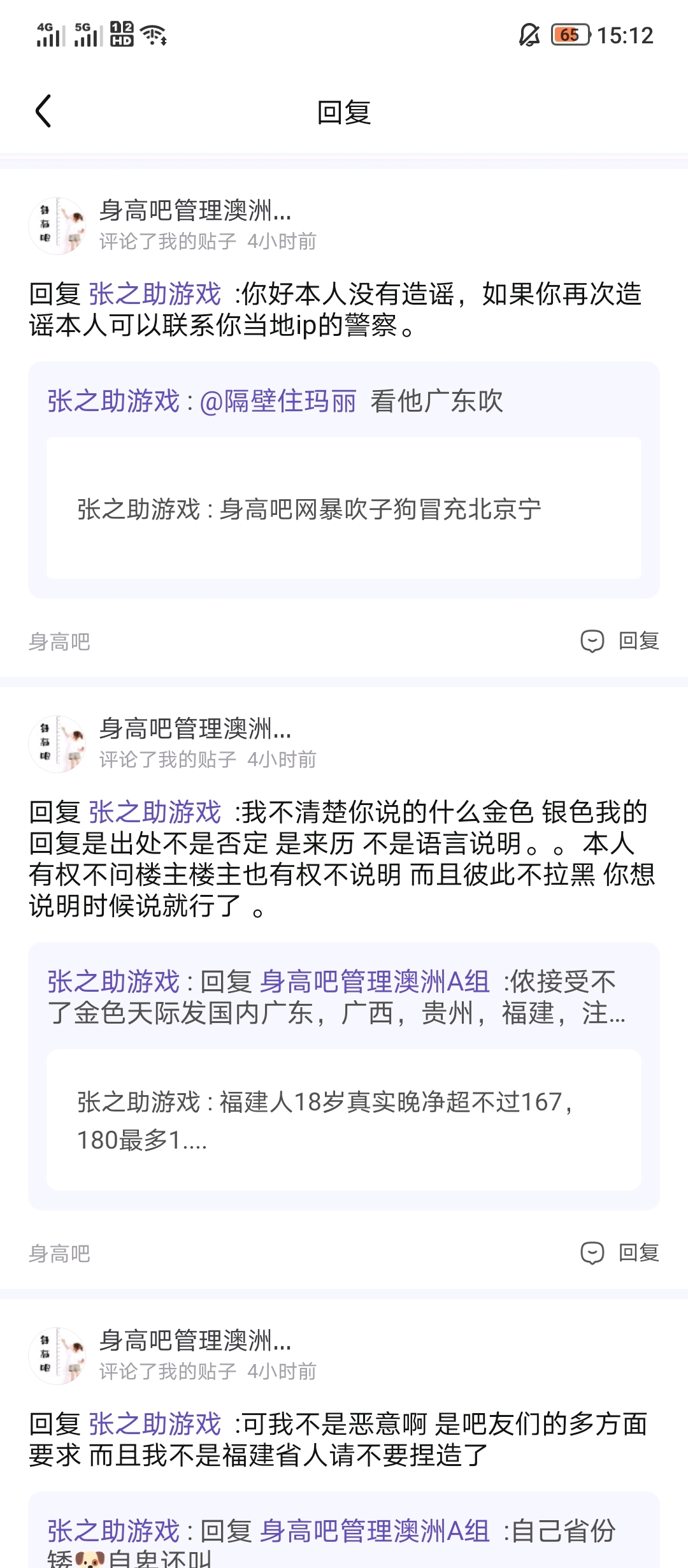This screenshot has width=688, height=1568.
Task: View the first commenter's avatar profile
Action: [x=57, y=226]
